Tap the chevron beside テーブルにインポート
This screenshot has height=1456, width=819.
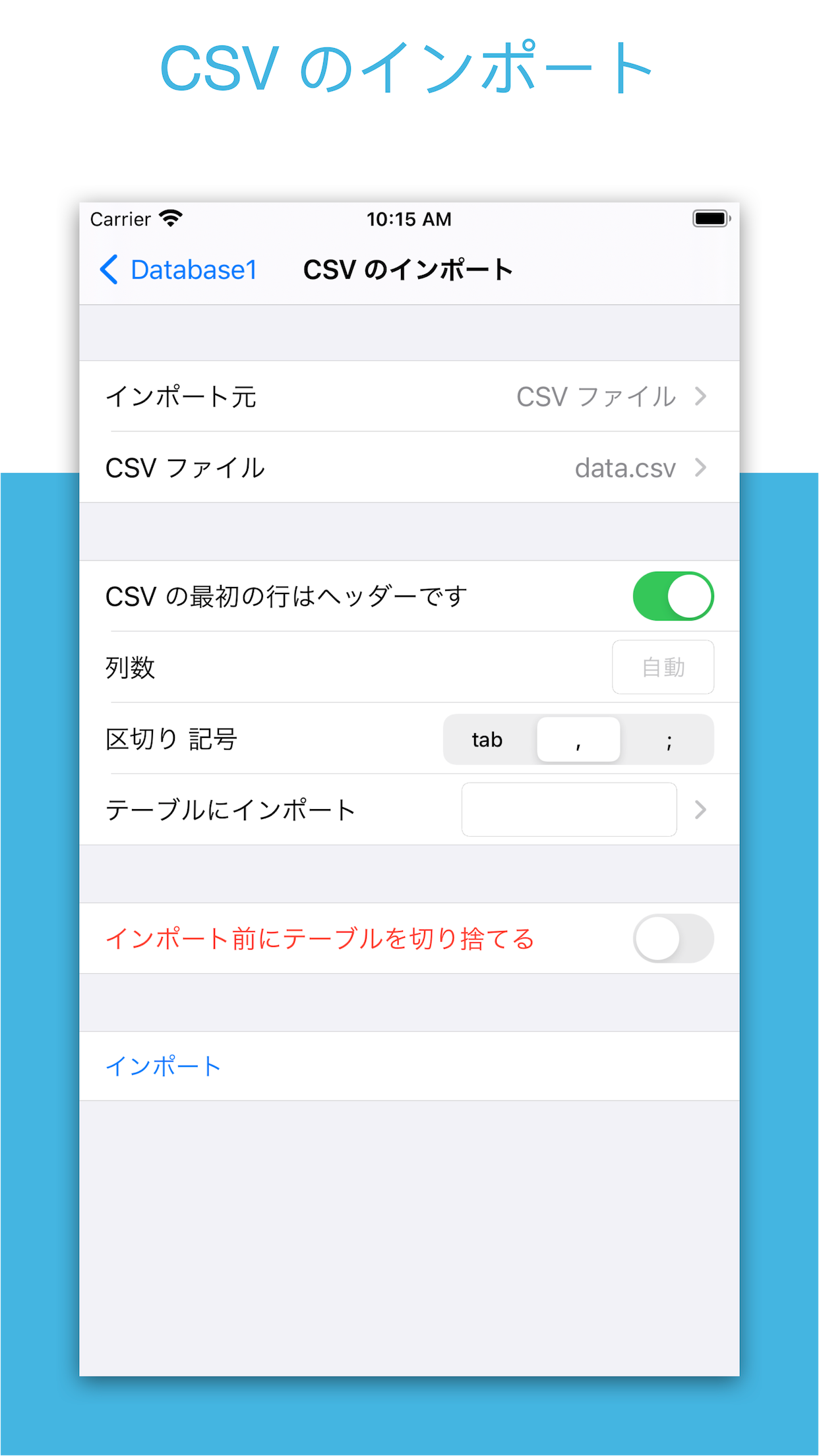pos(702,810)
